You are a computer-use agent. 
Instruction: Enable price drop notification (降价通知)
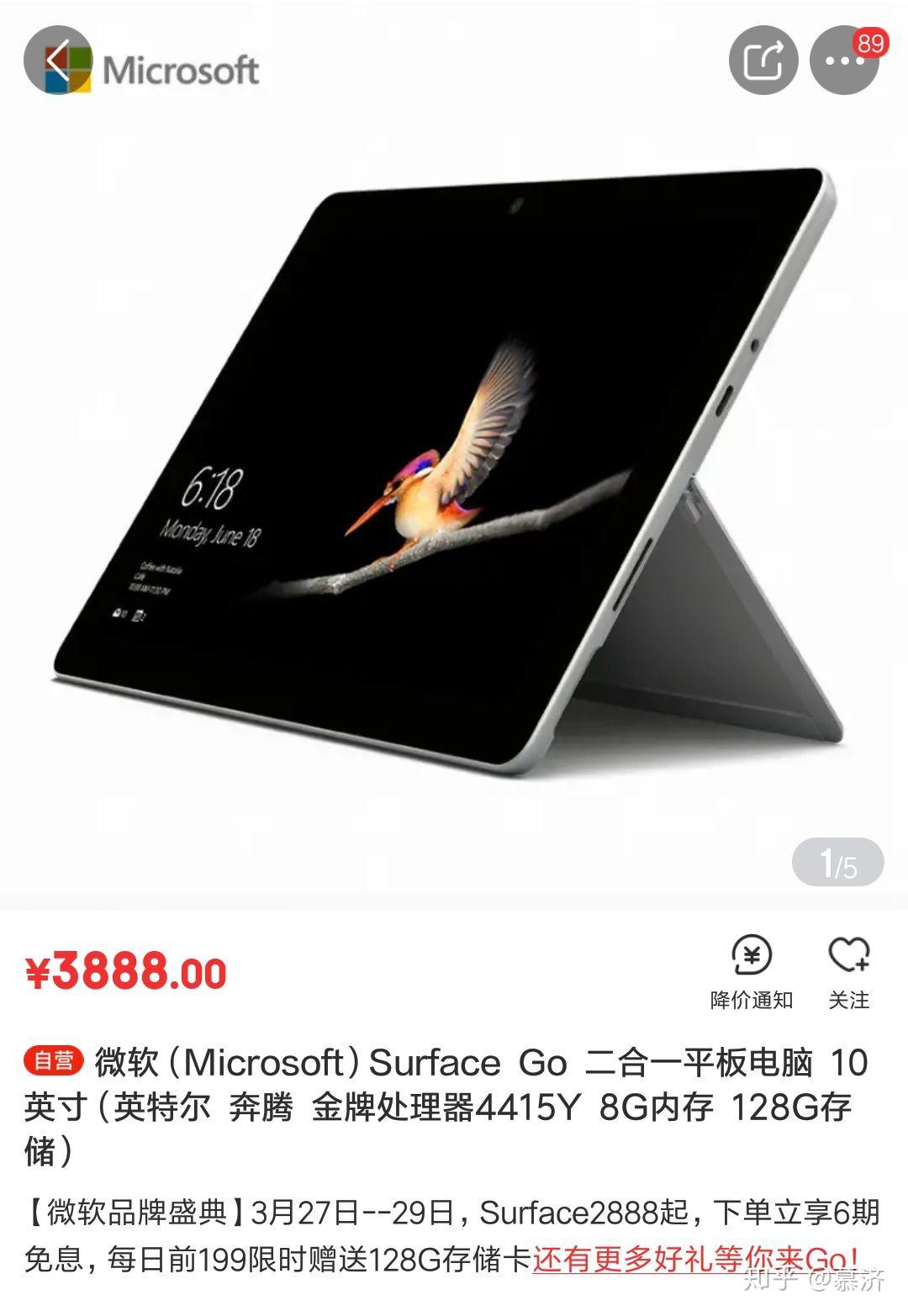[751, 971]
